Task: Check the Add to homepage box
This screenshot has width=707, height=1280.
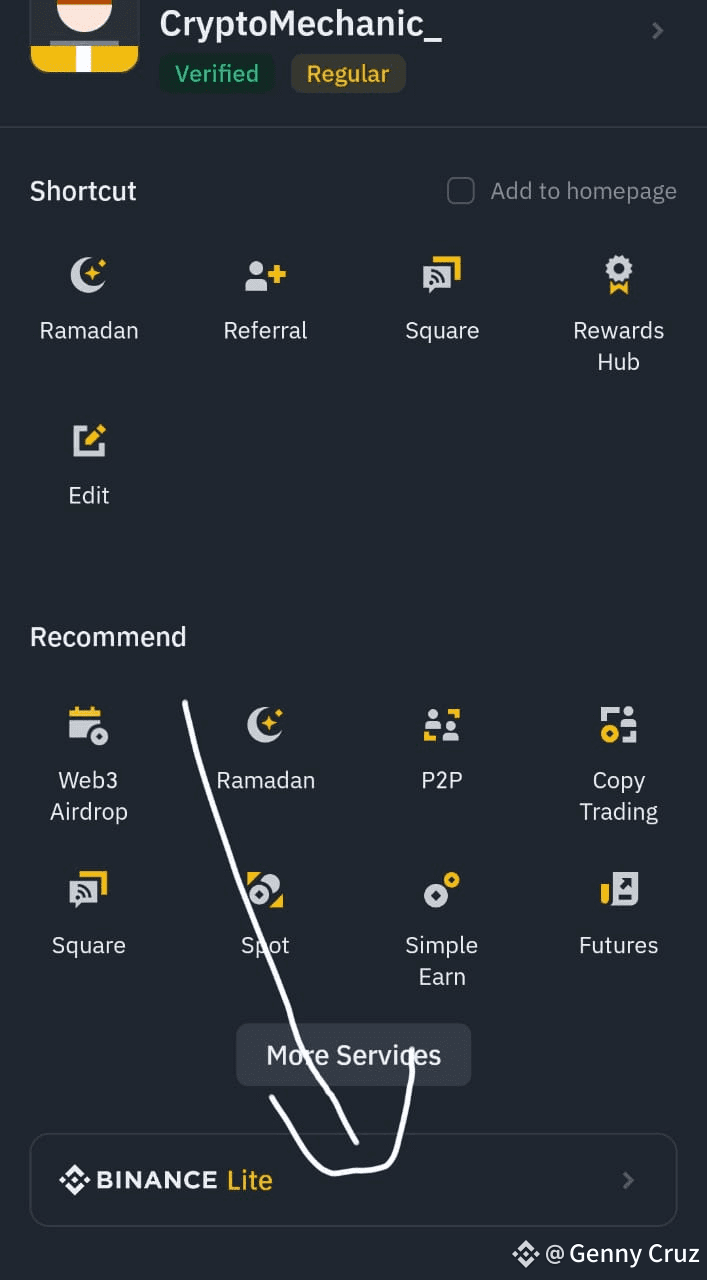Action: [x=460, y=191]
